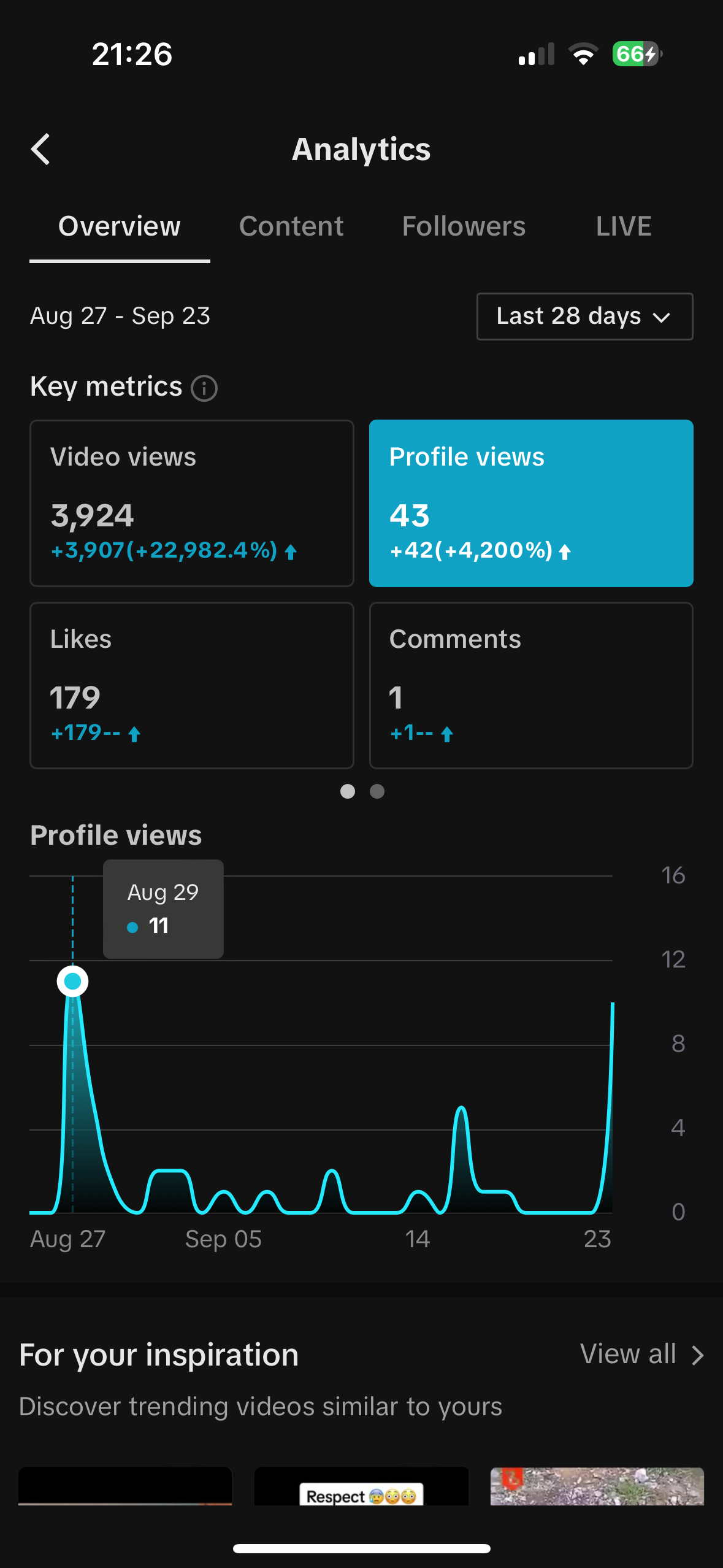Switch to the Content tab
Screen dimensions: 723x1568
pyautogui.click(x=291, y=226)
